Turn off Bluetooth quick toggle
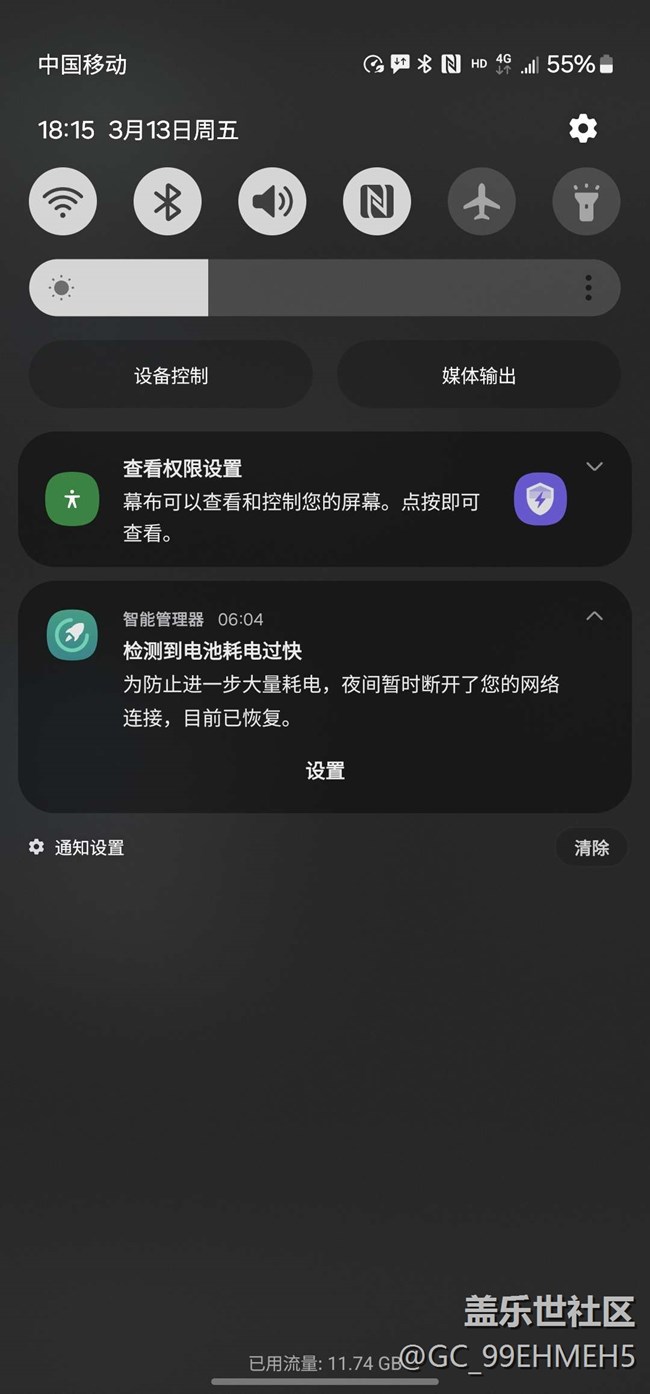The image size is (650, 1394). tap(167, 202)
